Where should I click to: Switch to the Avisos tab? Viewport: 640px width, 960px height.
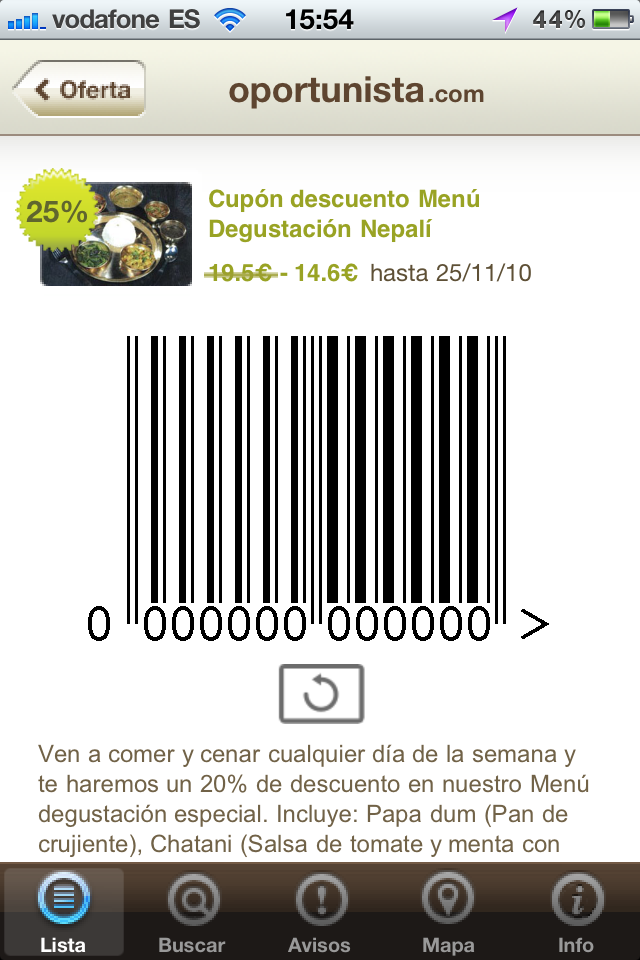pos(320,912)
